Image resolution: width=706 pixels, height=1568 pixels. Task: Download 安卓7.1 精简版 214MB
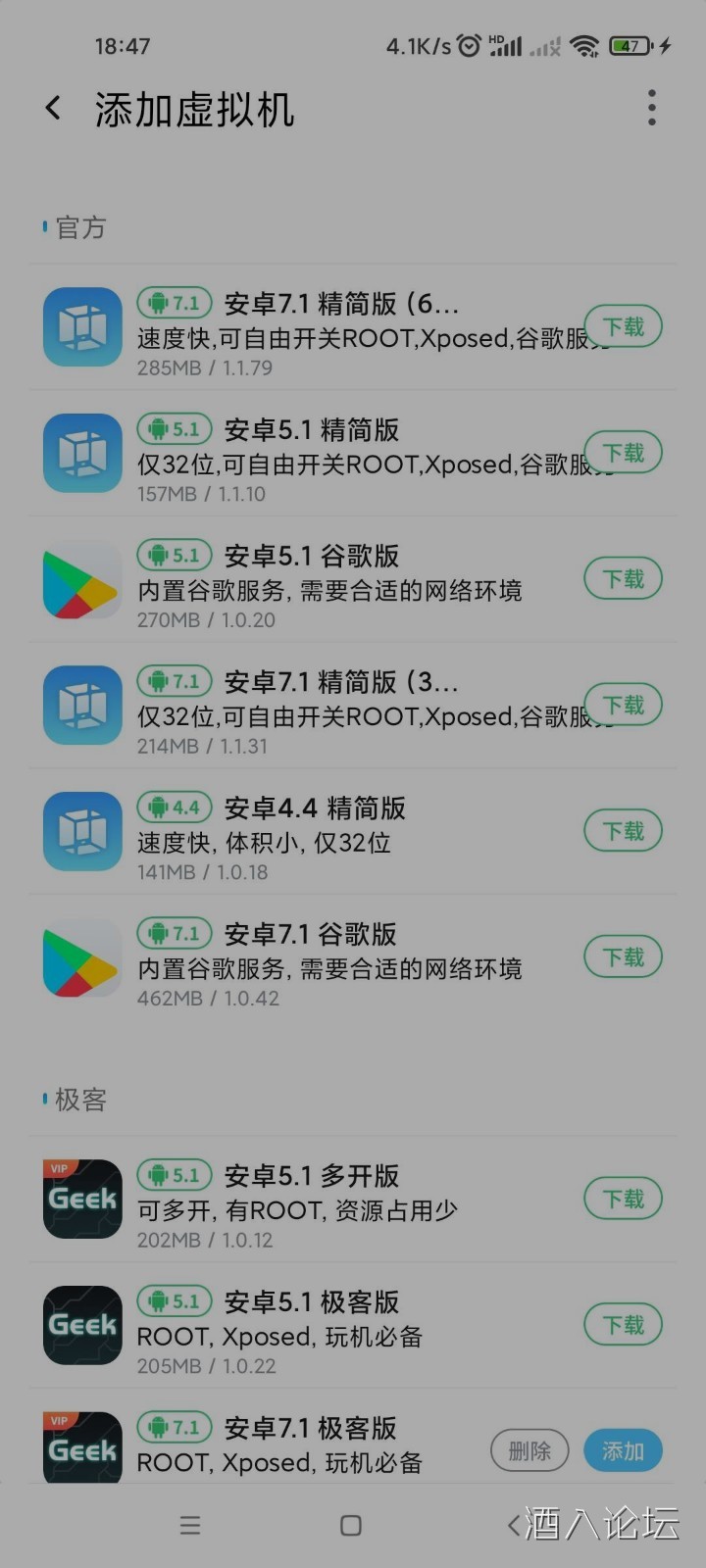tap(624, 705)
